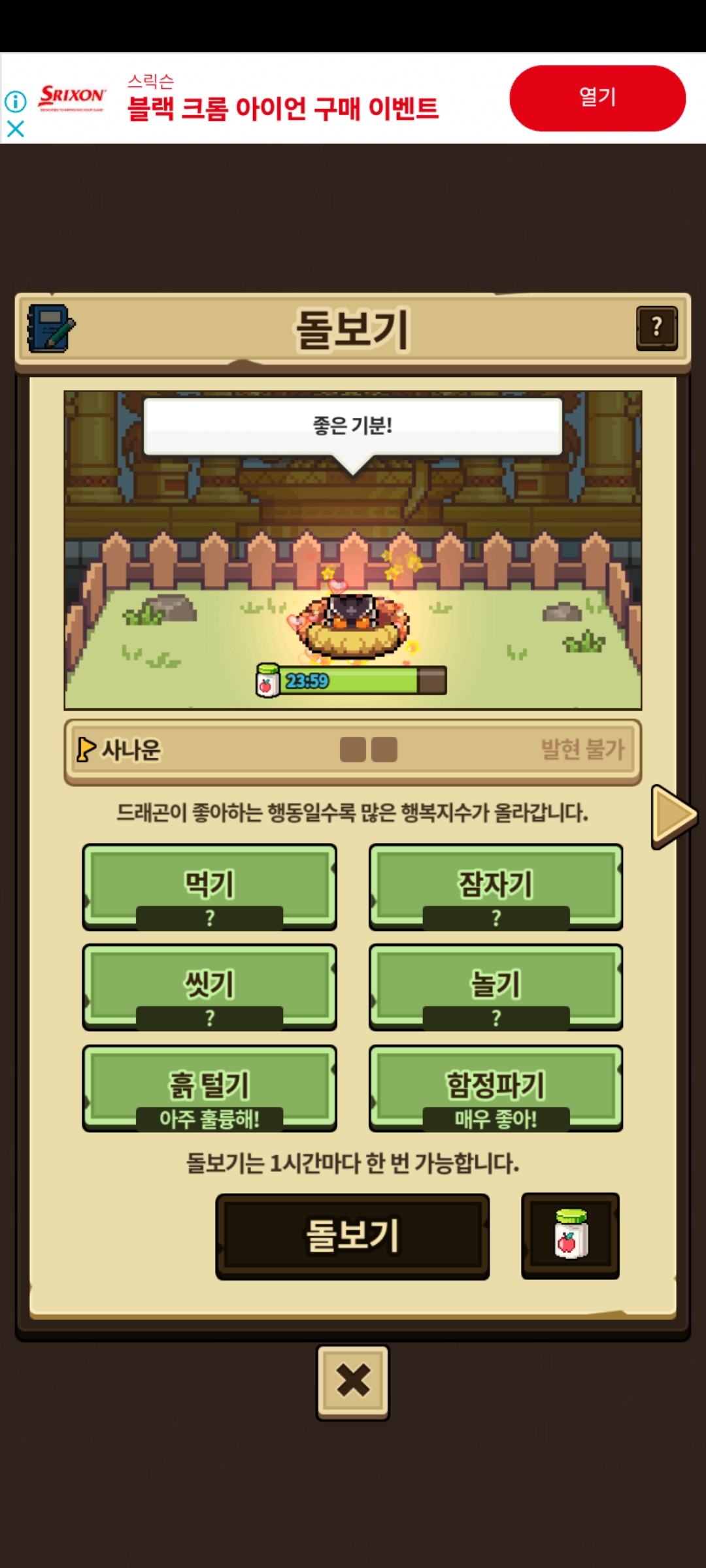706x1568 pixels.
Task: Tap the 열기 button on the ad
Action: [597, 98]
